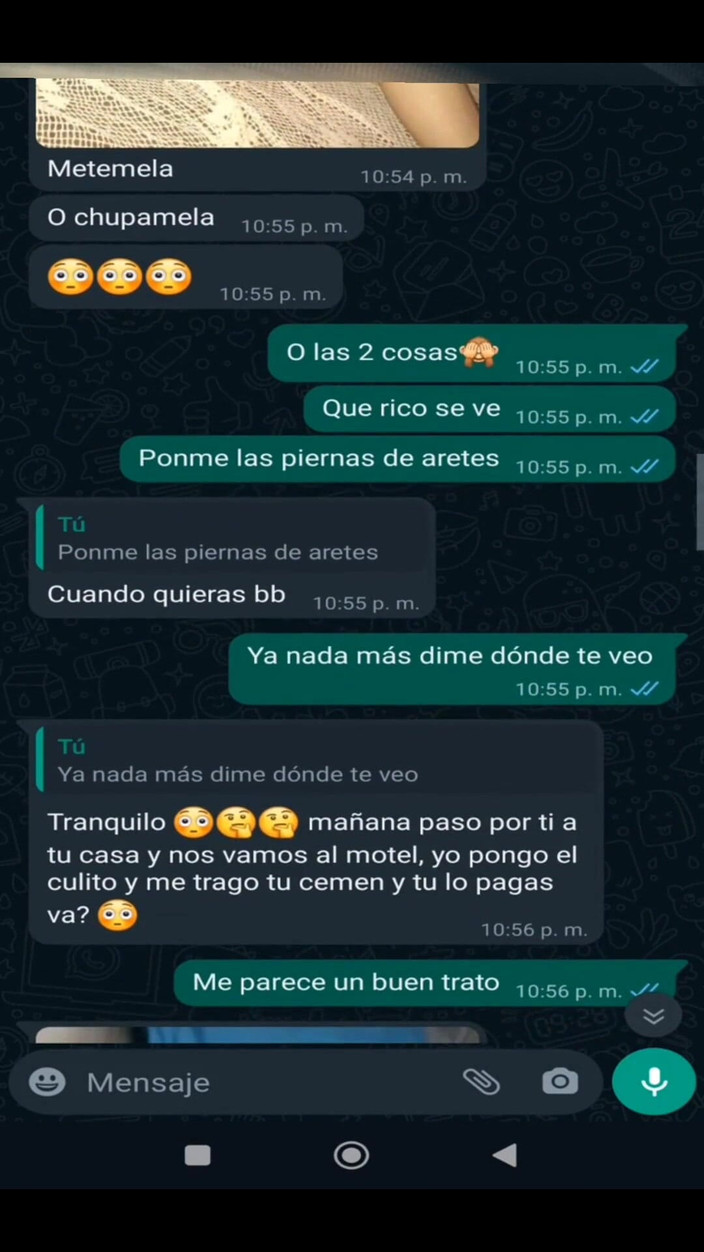Jump to latest messages with down-arrow button
This screenshot has width=704, height=1252.
click(654, 1016)
